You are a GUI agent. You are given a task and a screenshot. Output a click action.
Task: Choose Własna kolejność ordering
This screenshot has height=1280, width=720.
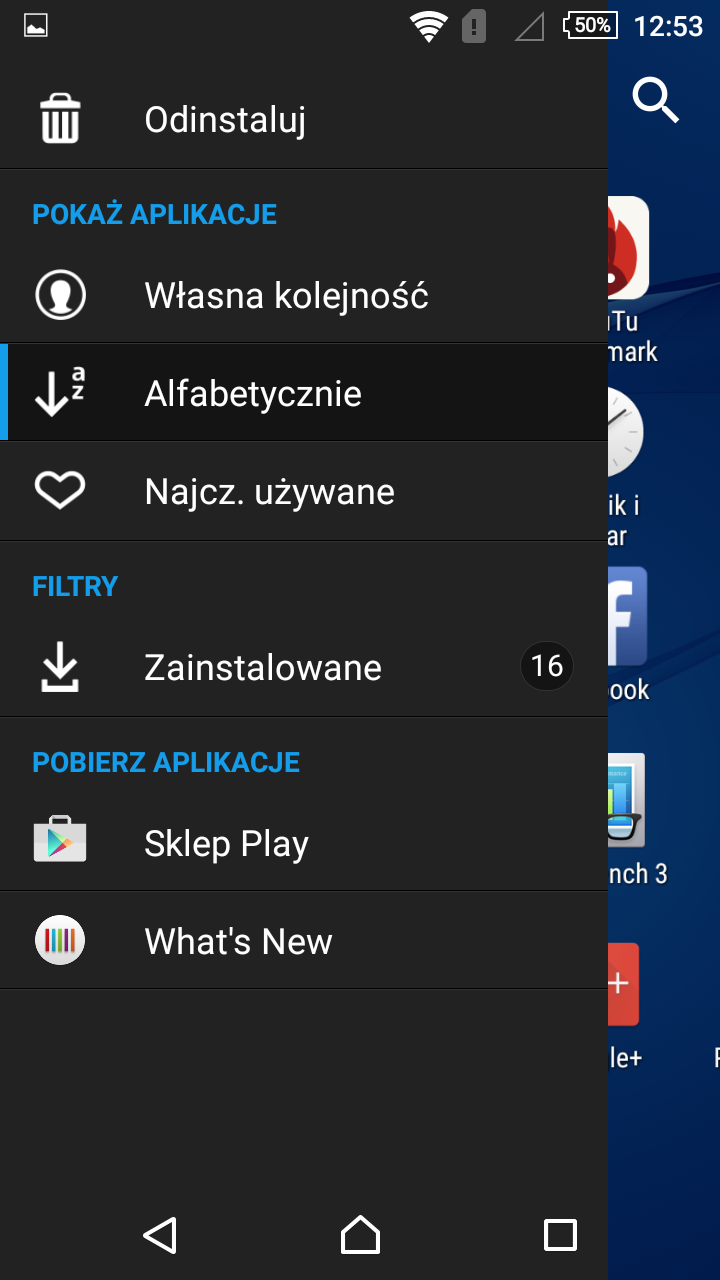tap(304, 295)
